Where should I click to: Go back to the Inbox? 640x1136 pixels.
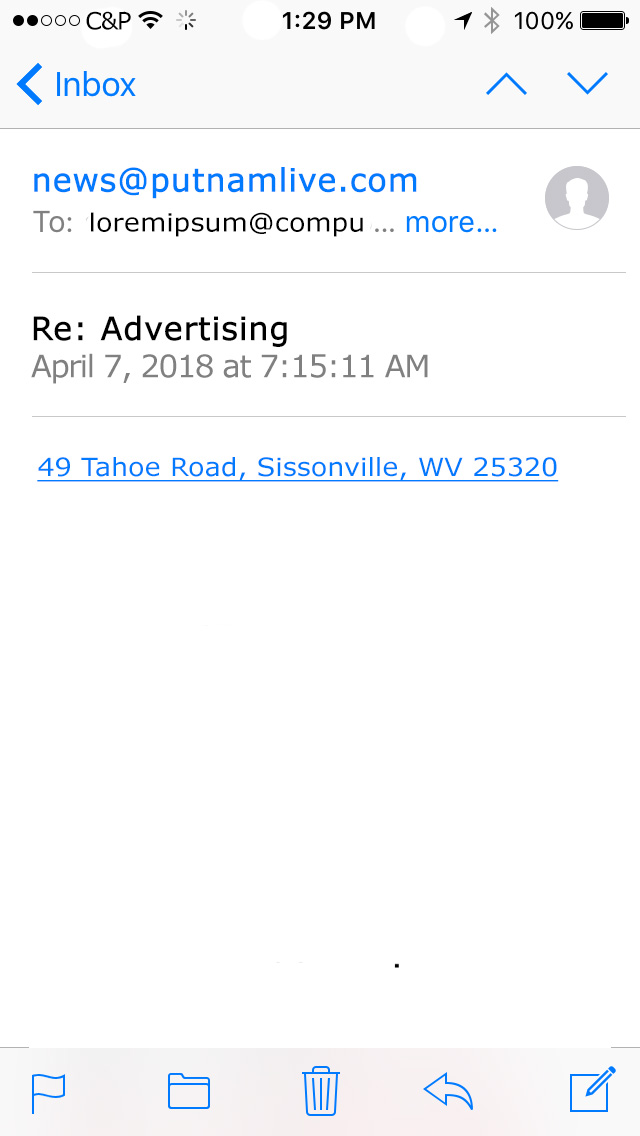[76, 84]
